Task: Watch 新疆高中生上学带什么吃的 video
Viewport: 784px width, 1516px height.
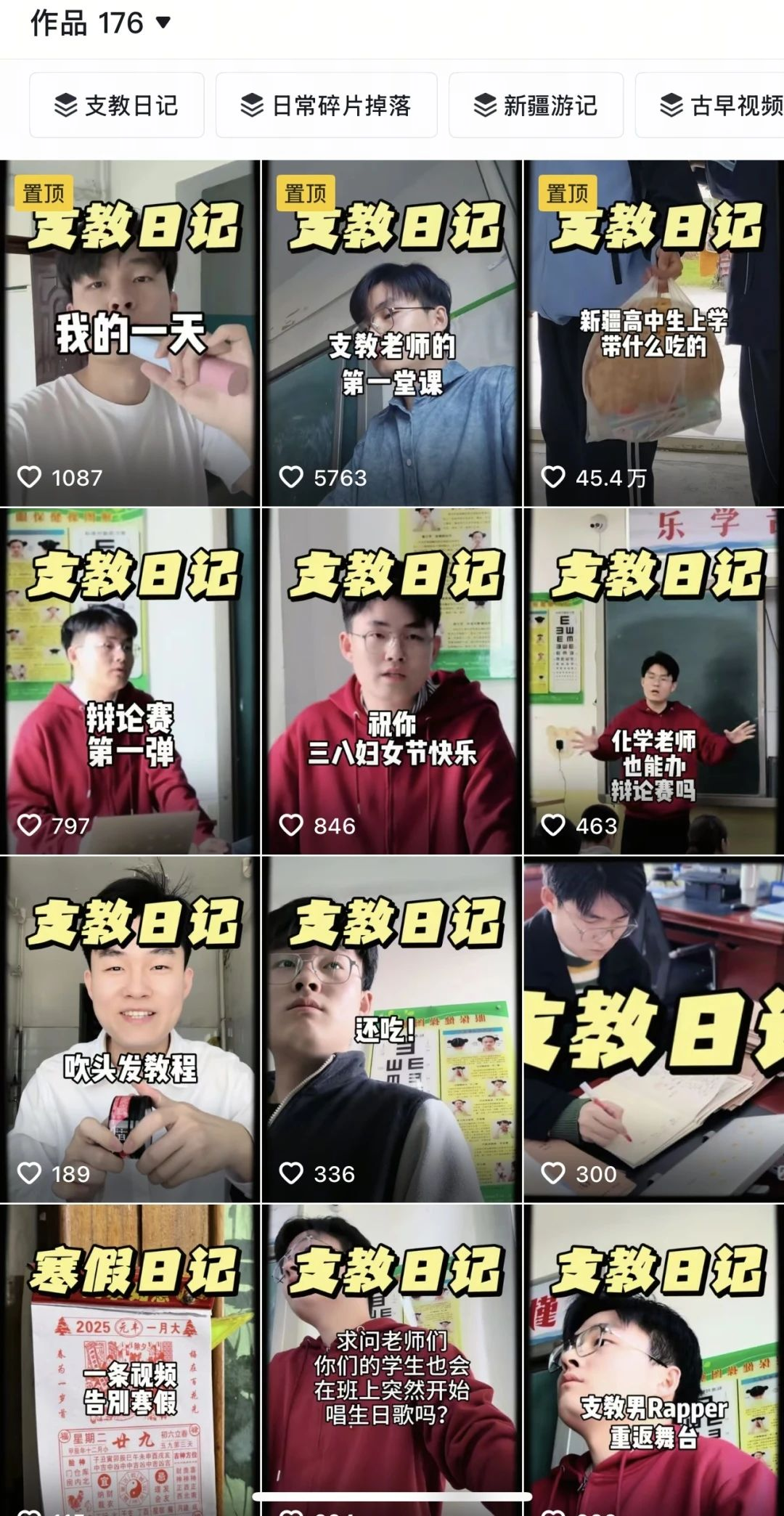Action: 653,334
